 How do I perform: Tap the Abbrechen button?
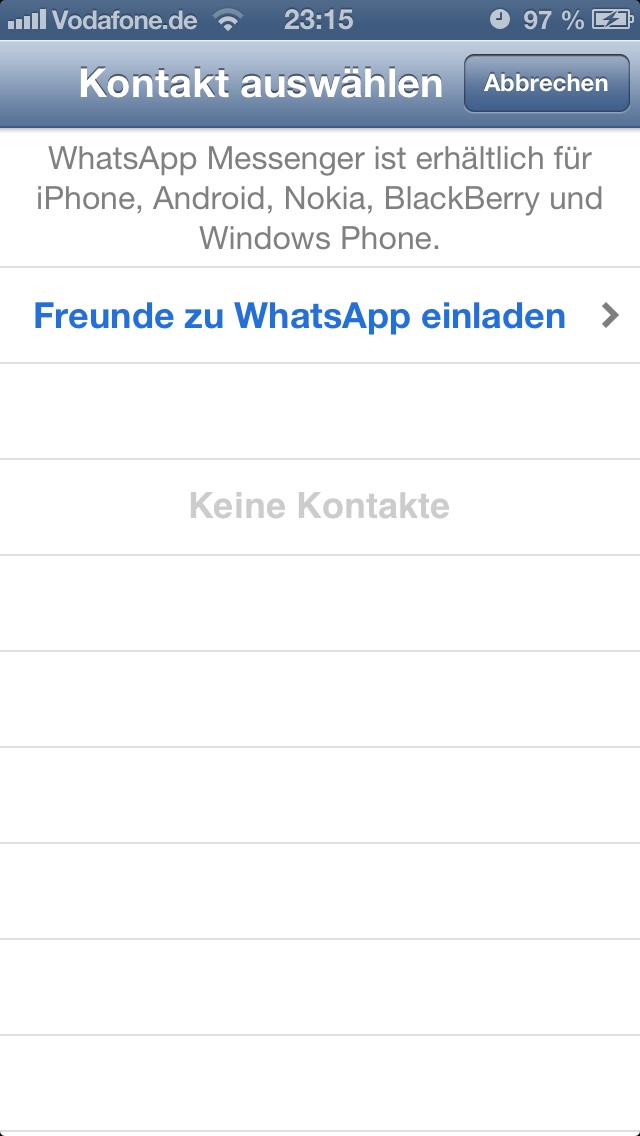point(545,84)
